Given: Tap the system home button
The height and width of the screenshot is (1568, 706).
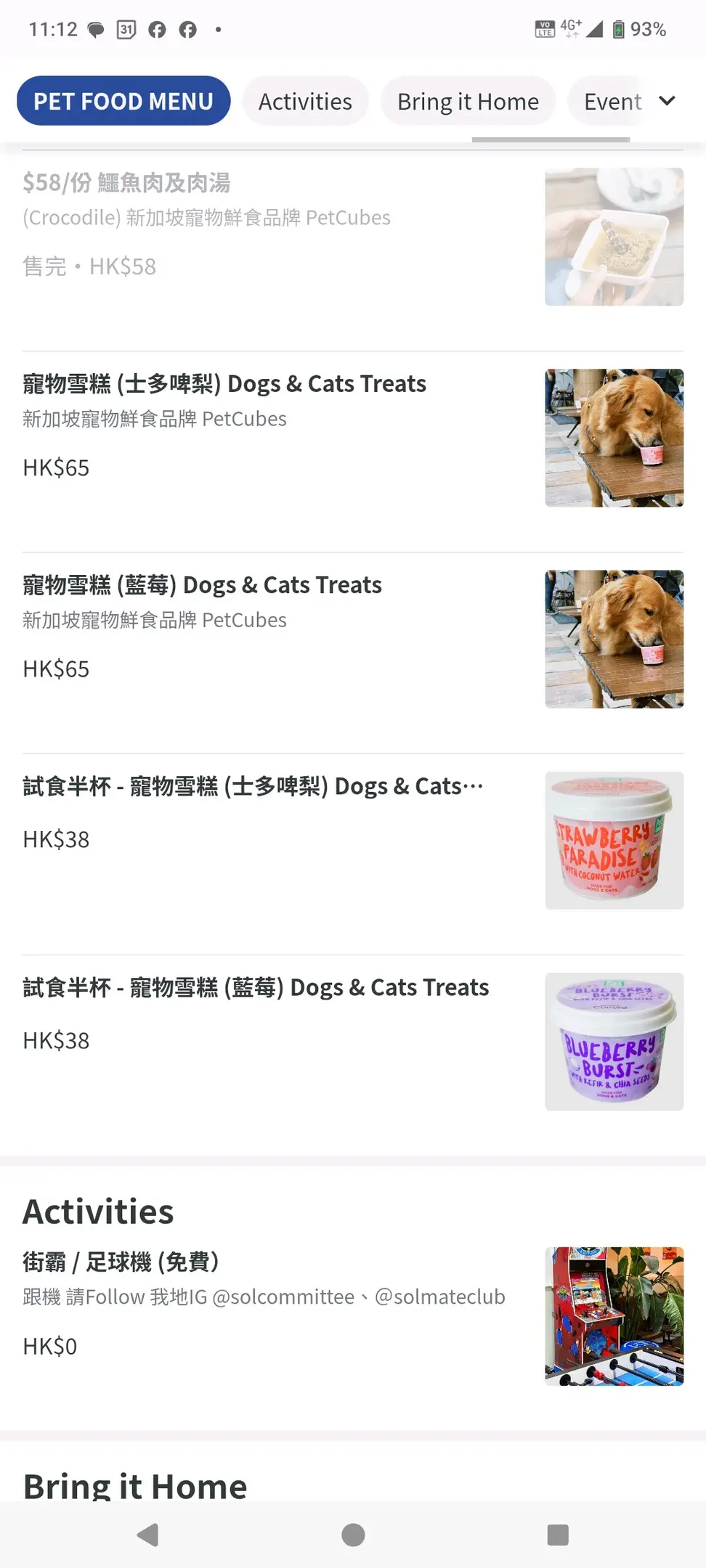Looking at the screenshot, I should point(353,1535).
